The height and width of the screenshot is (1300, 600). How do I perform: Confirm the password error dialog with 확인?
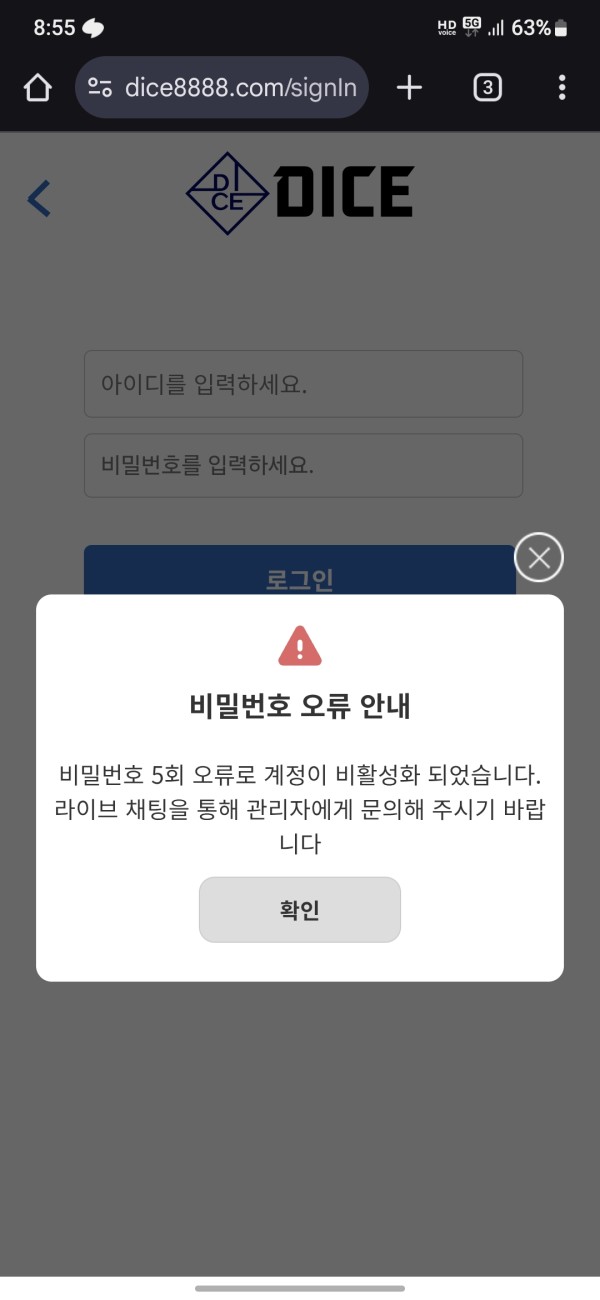click(299, 909)
